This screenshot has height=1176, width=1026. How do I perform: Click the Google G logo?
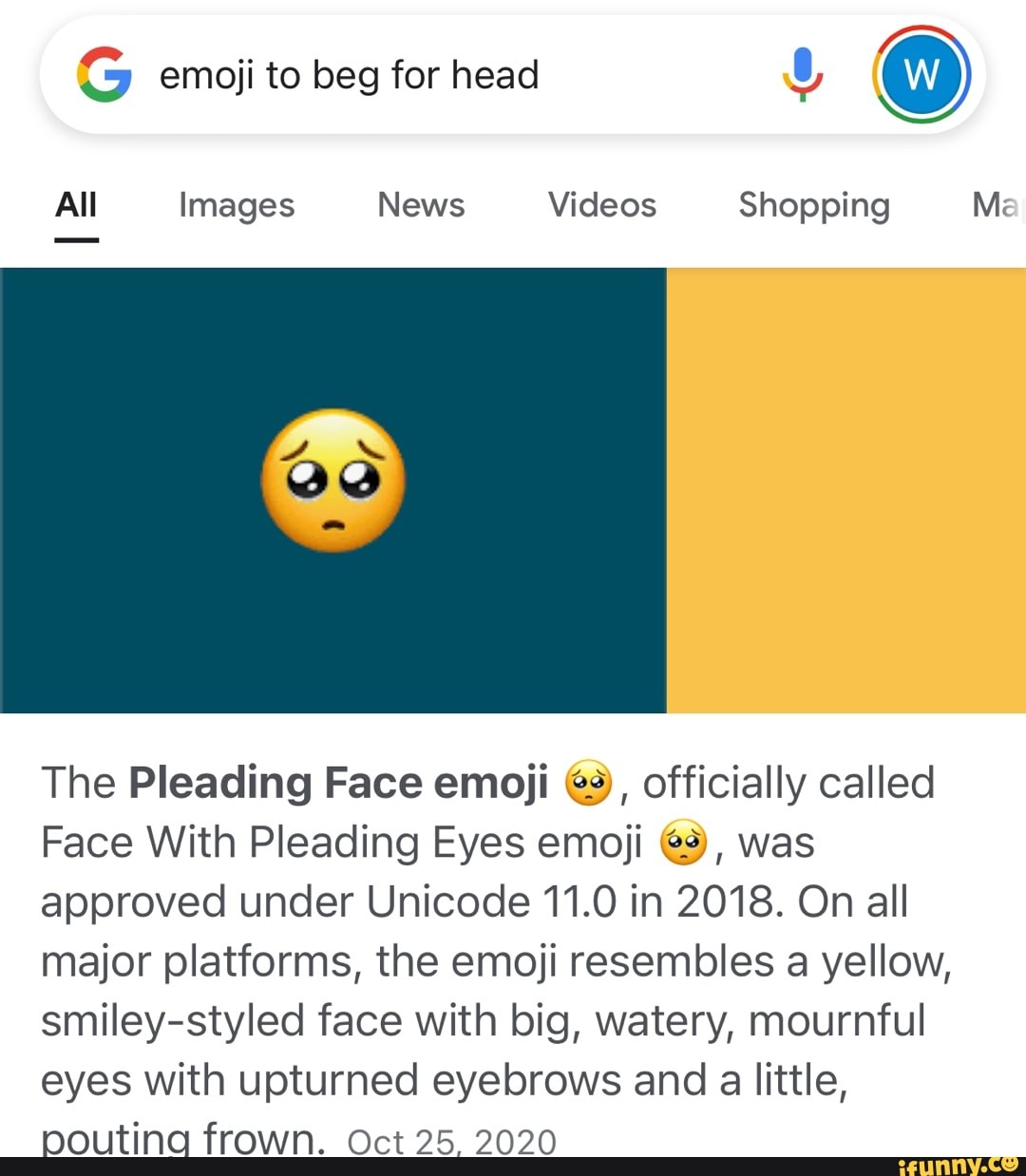pyautogui.click(x=104, y=74)
